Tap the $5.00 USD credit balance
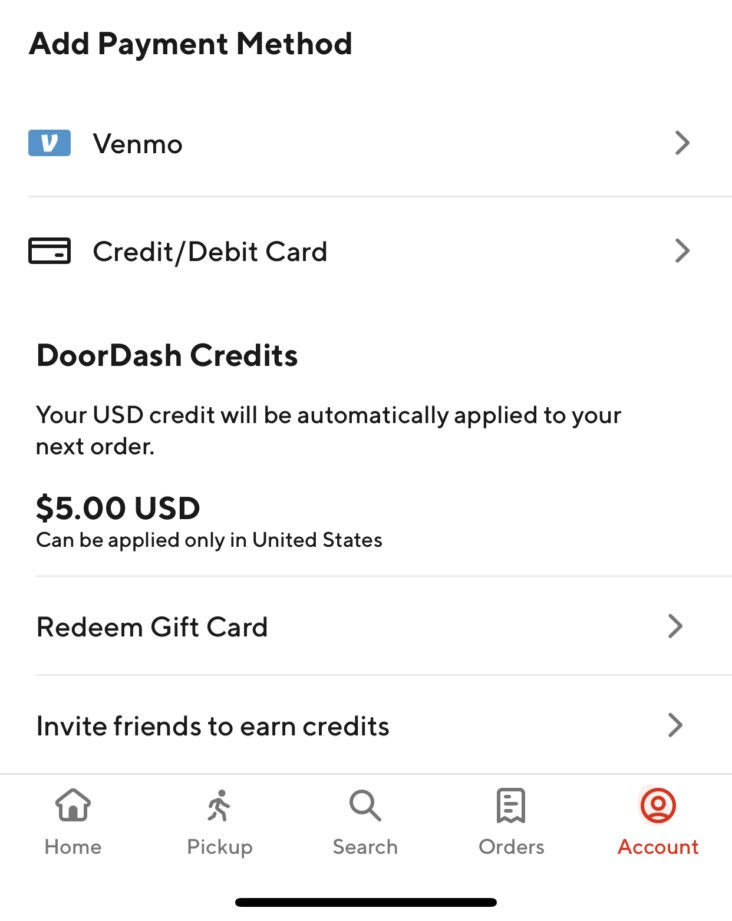Screen dimensions: 732x921 [117, 508]
